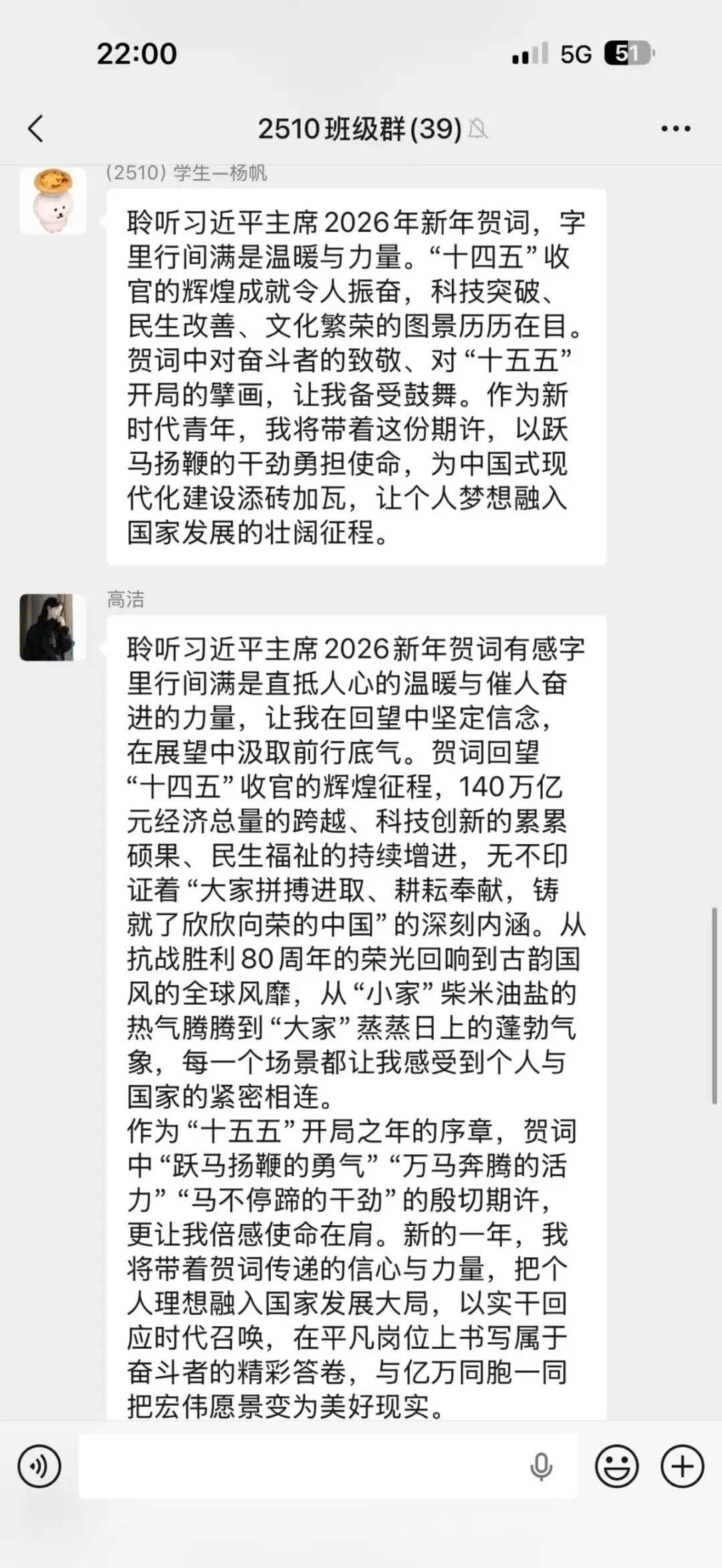Open 杨帆's profile avatar
Image resolution: width=722 pixels, height=1568 pixels.
coord(53,201)
